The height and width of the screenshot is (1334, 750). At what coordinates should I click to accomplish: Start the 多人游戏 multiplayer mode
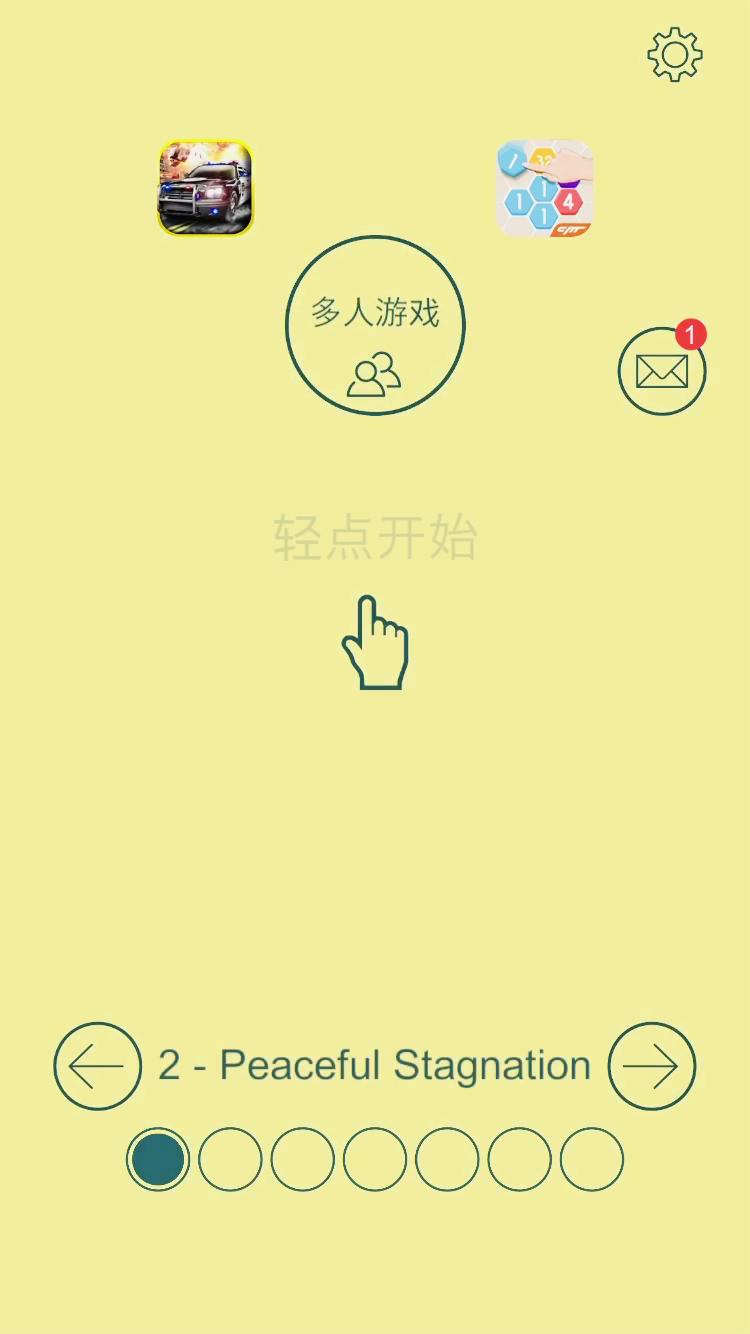[375, 325]
